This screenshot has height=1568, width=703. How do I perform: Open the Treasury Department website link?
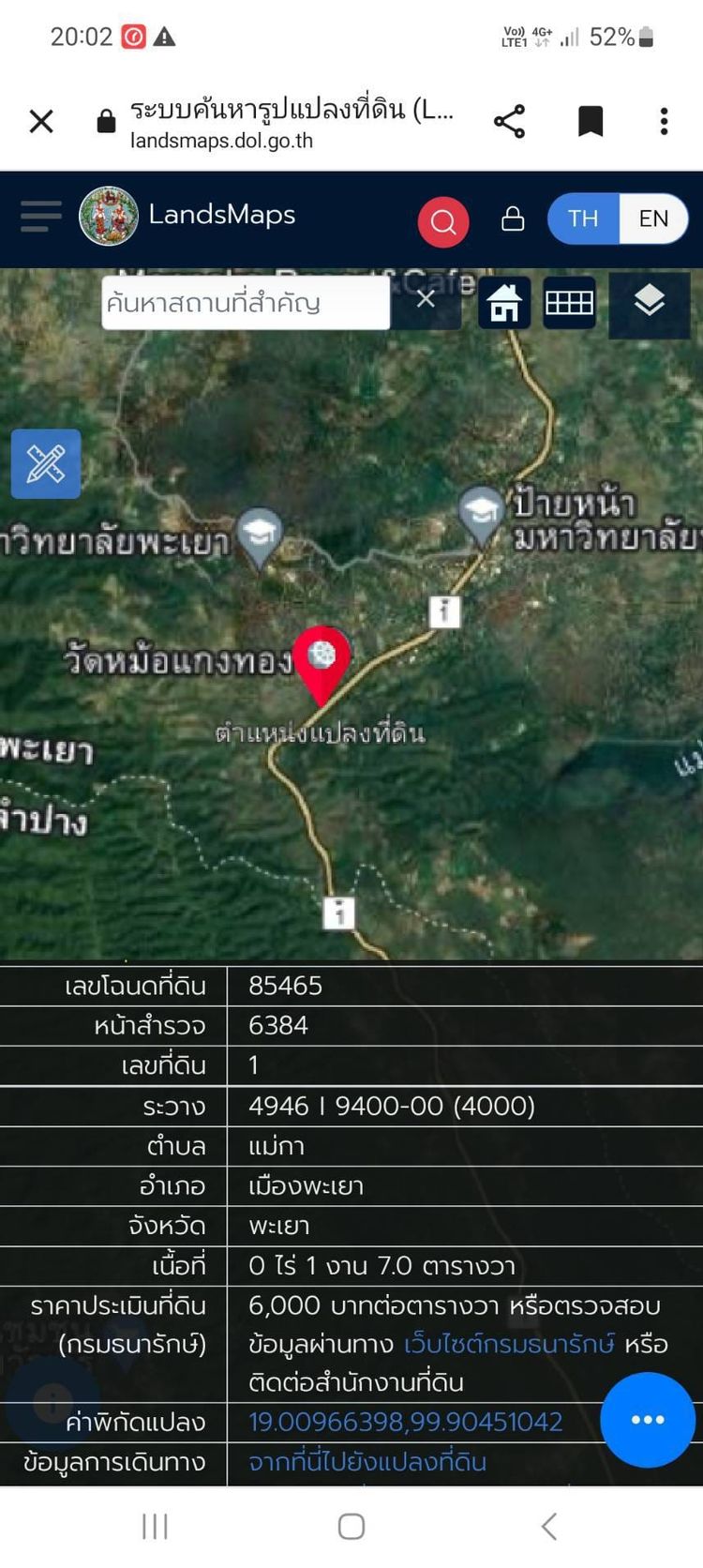pos(509,1344)
